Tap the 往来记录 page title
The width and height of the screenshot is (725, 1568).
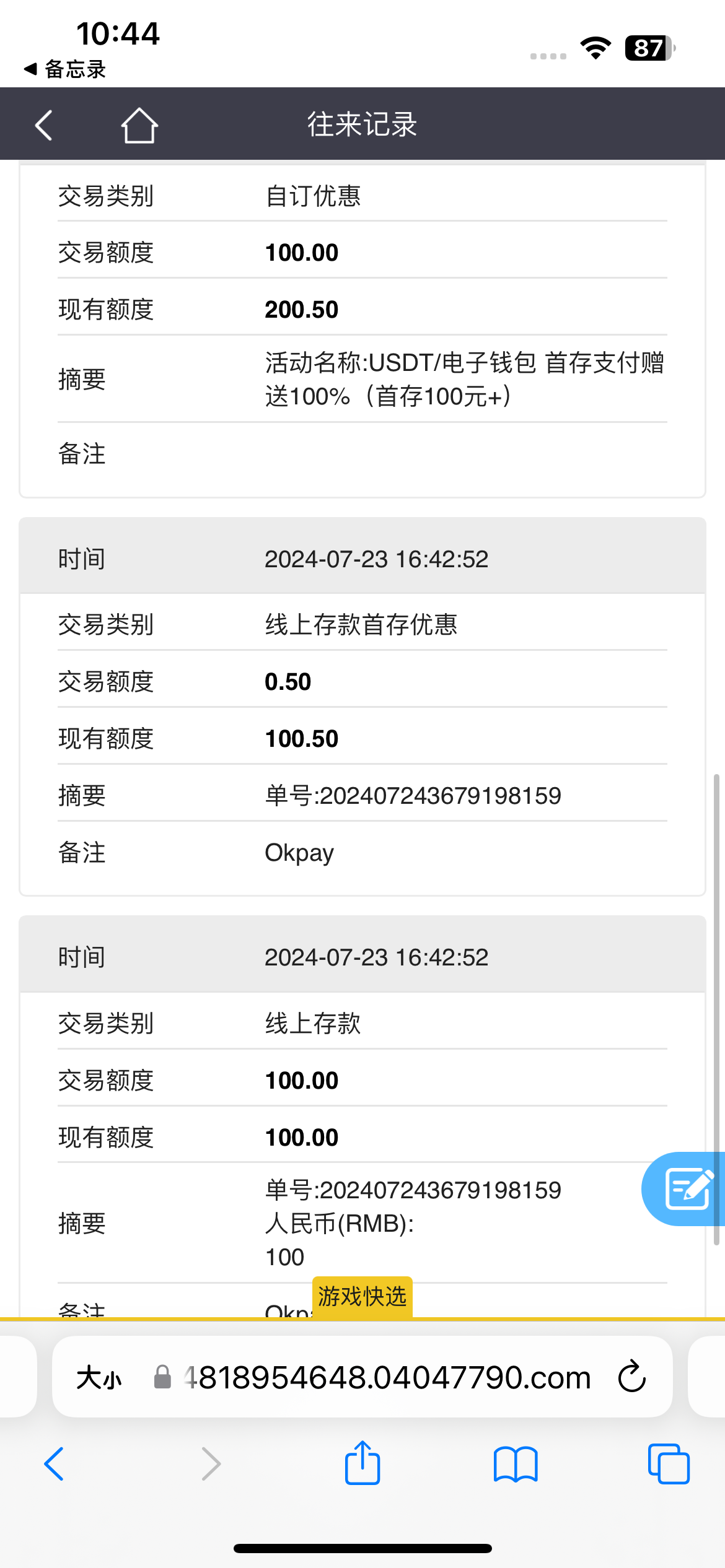(x=362, y=124)
